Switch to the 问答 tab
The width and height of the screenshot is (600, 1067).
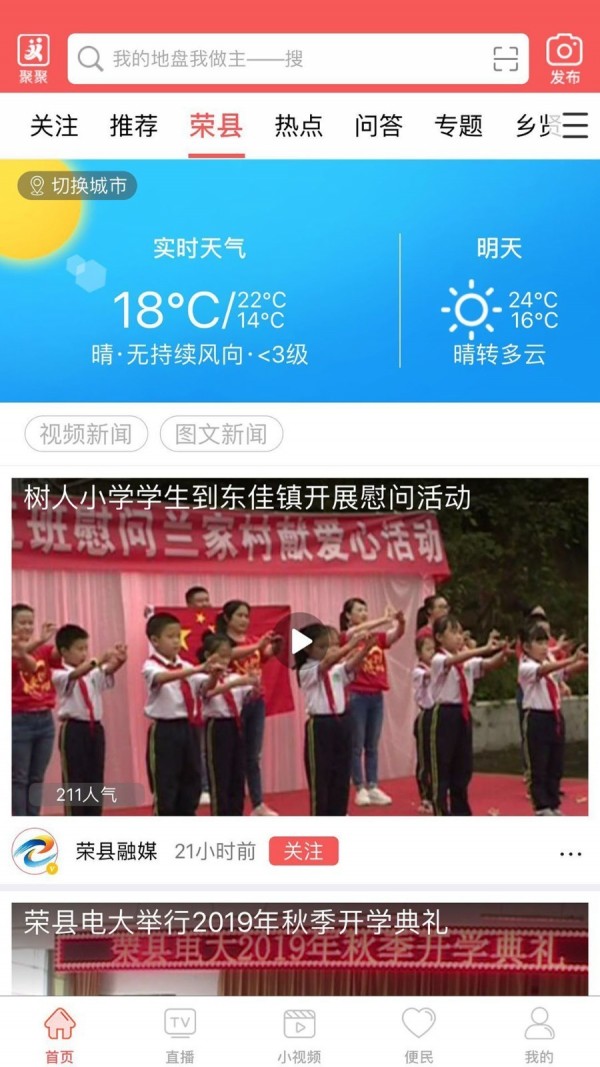pyautogui.click(x=379, y=126)
